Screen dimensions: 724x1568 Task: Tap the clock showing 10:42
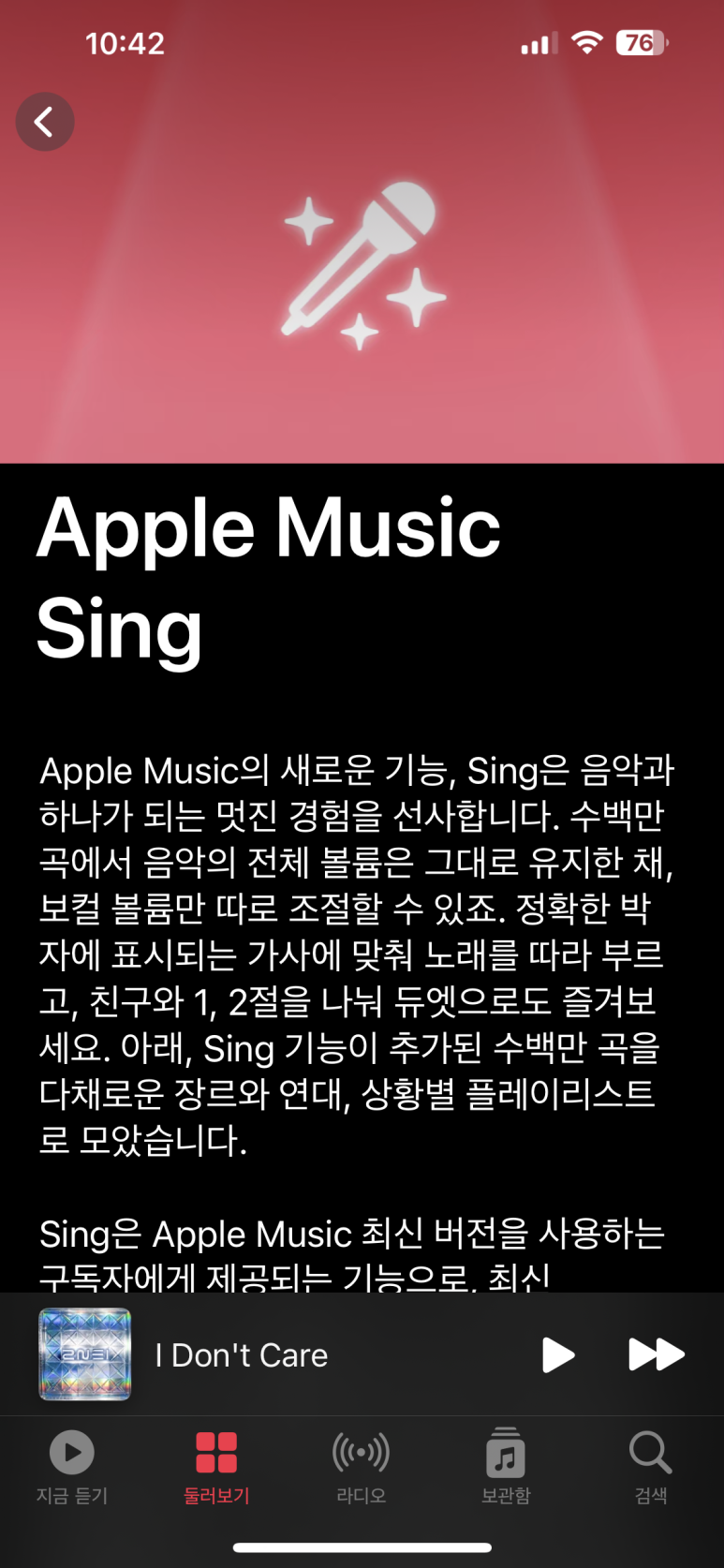pos(126,42)
